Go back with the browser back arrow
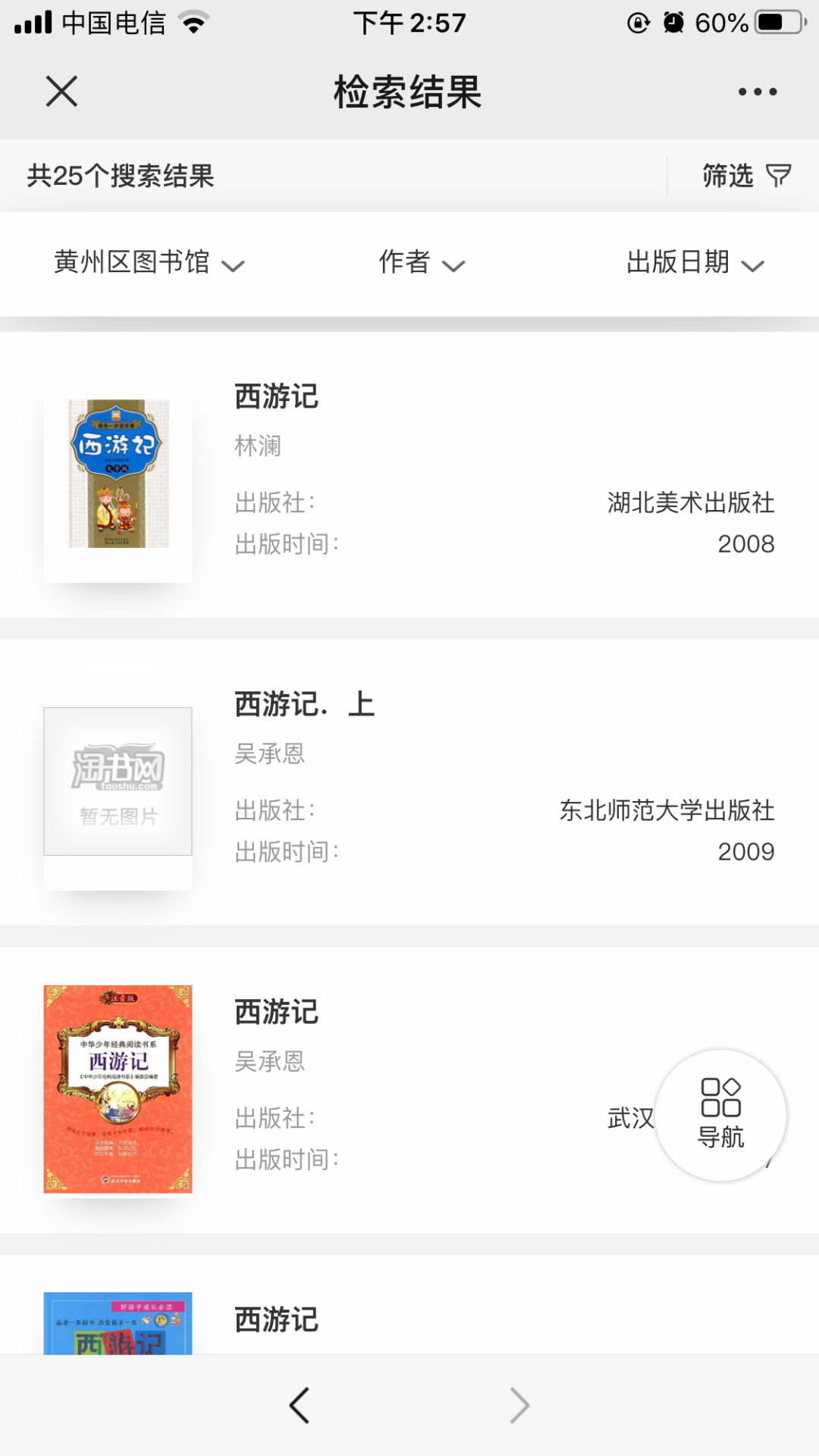 point(300,1405)
